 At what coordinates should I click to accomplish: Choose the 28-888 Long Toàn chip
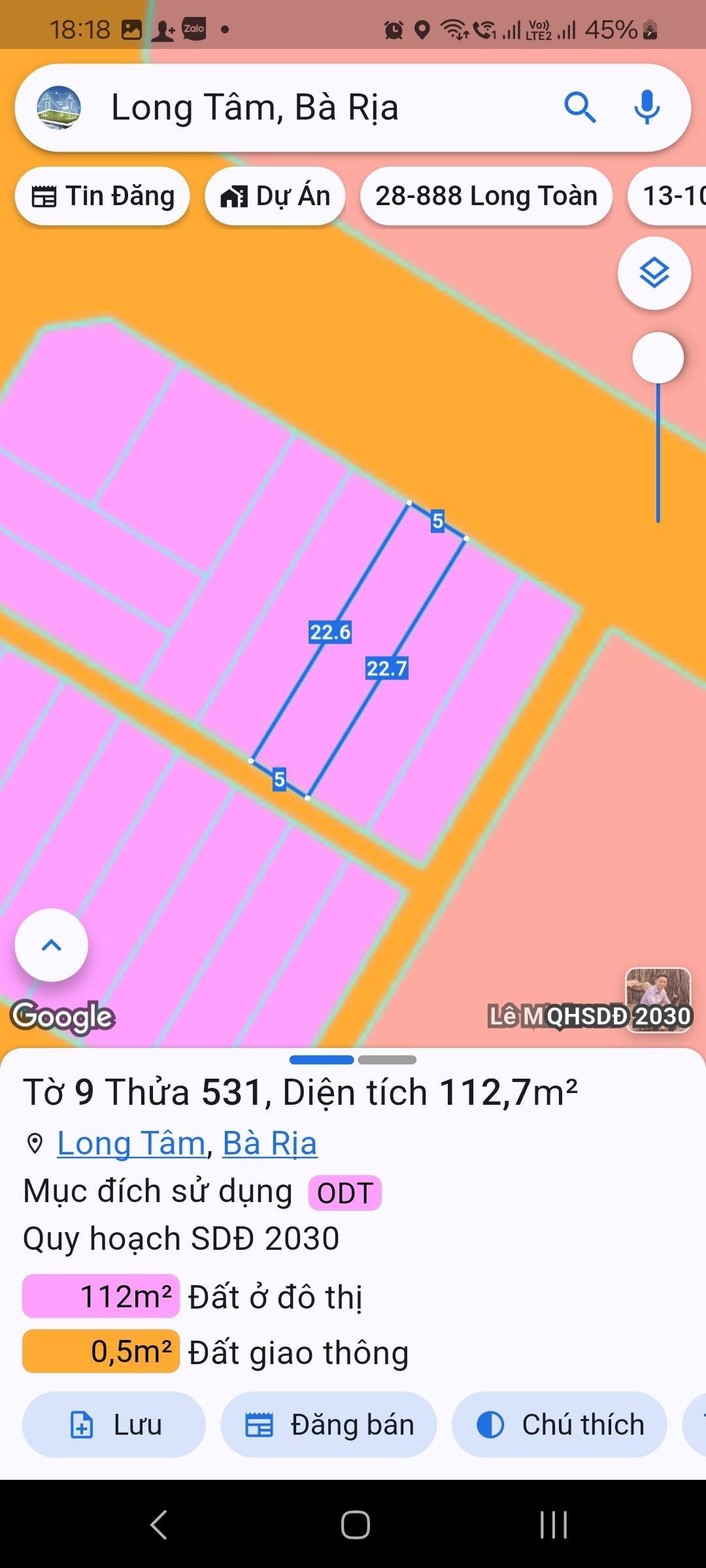click(x=486, y=196)
